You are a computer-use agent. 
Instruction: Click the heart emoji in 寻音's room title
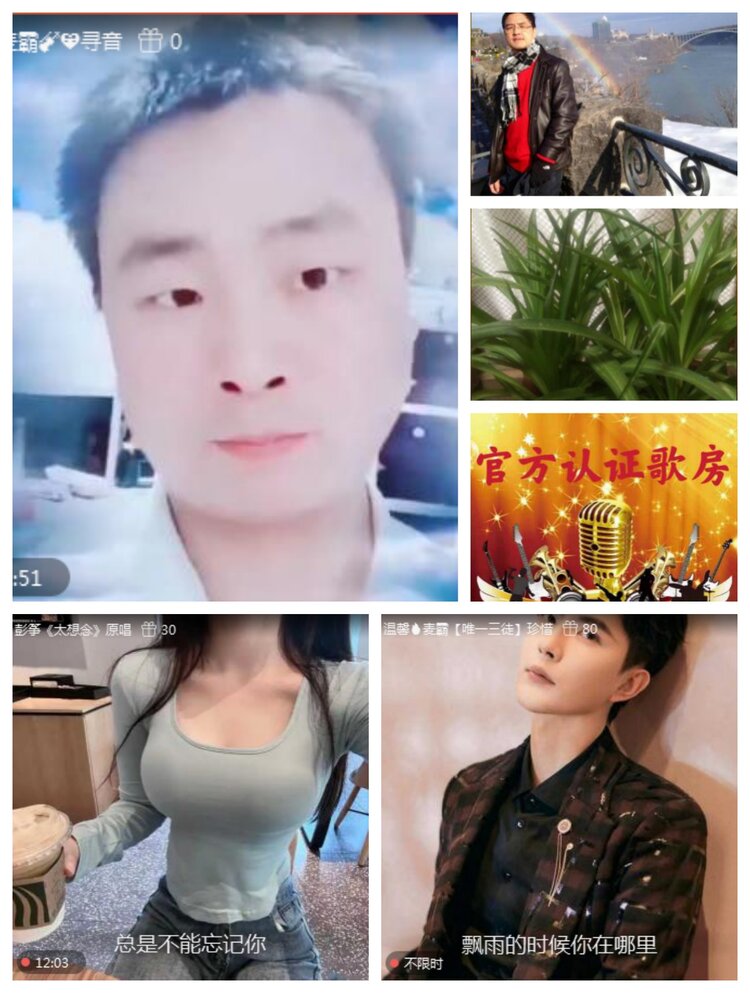pyautogui.click(x=70, y=39)
